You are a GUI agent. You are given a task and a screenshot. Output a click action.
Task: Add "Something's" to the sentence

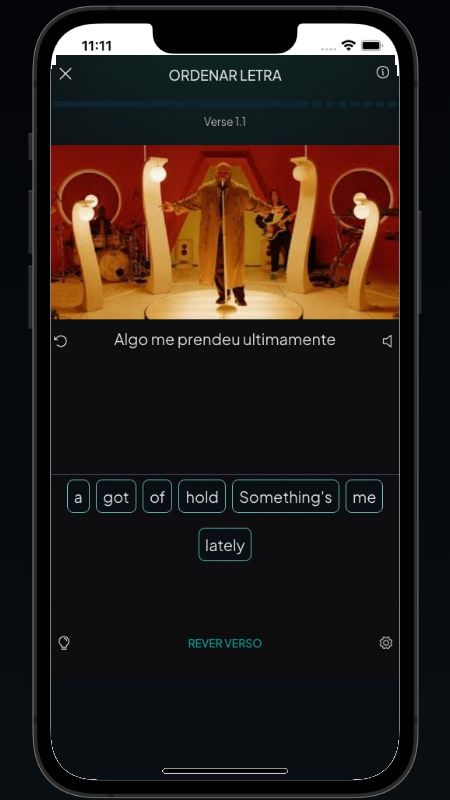pyautogui.click(x=286, y=496)
